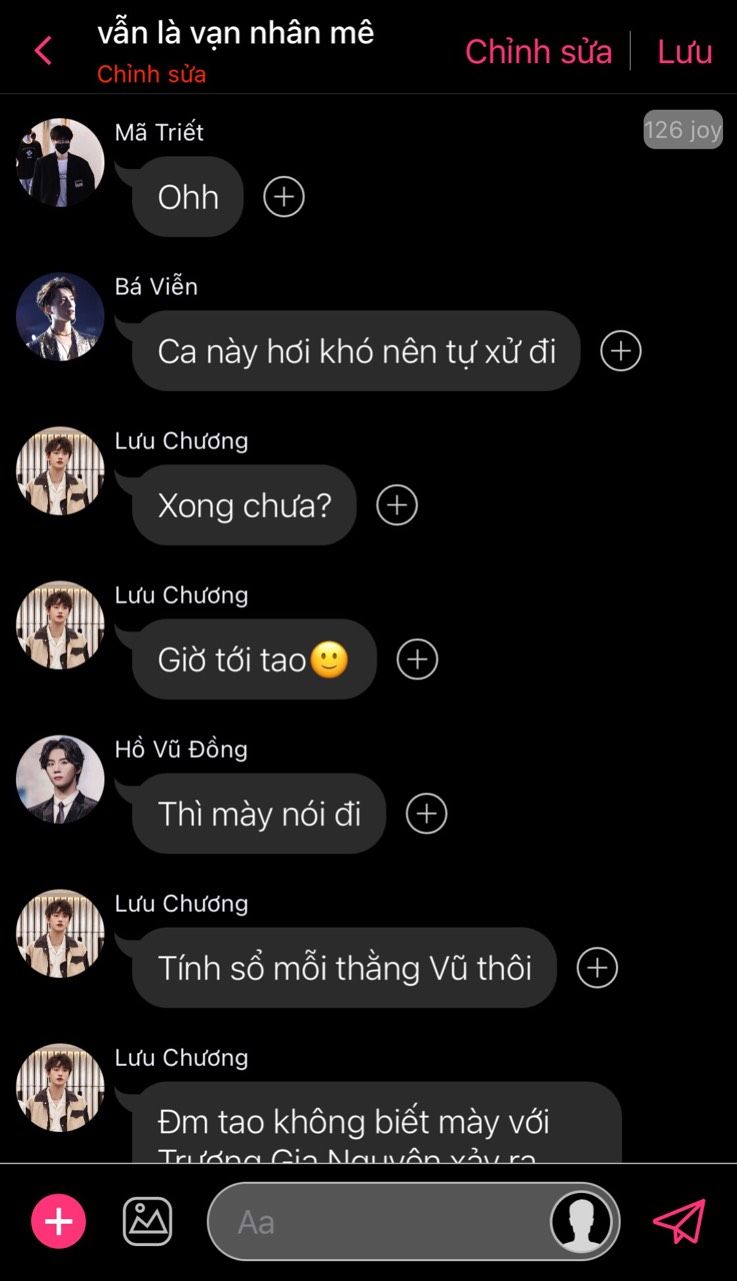Open the pink add button at bottom

click(59, 1221)
